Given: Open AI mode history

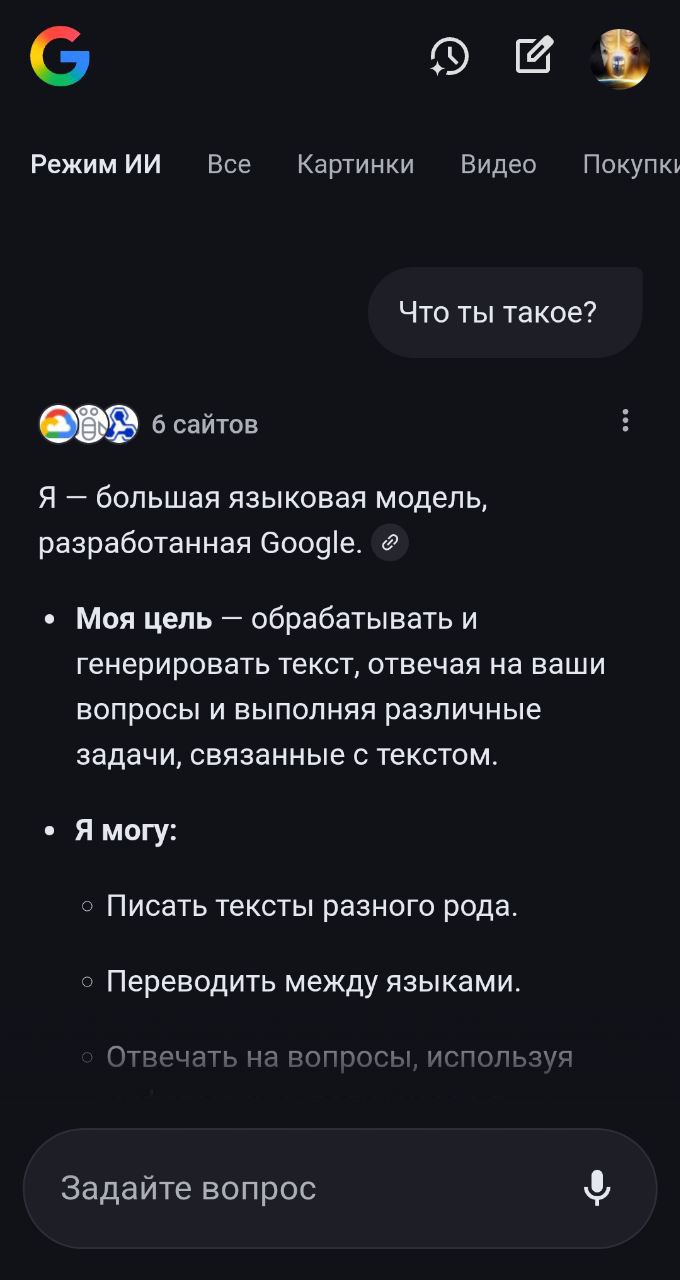Looking at the screenshot, I should point(449,57).
